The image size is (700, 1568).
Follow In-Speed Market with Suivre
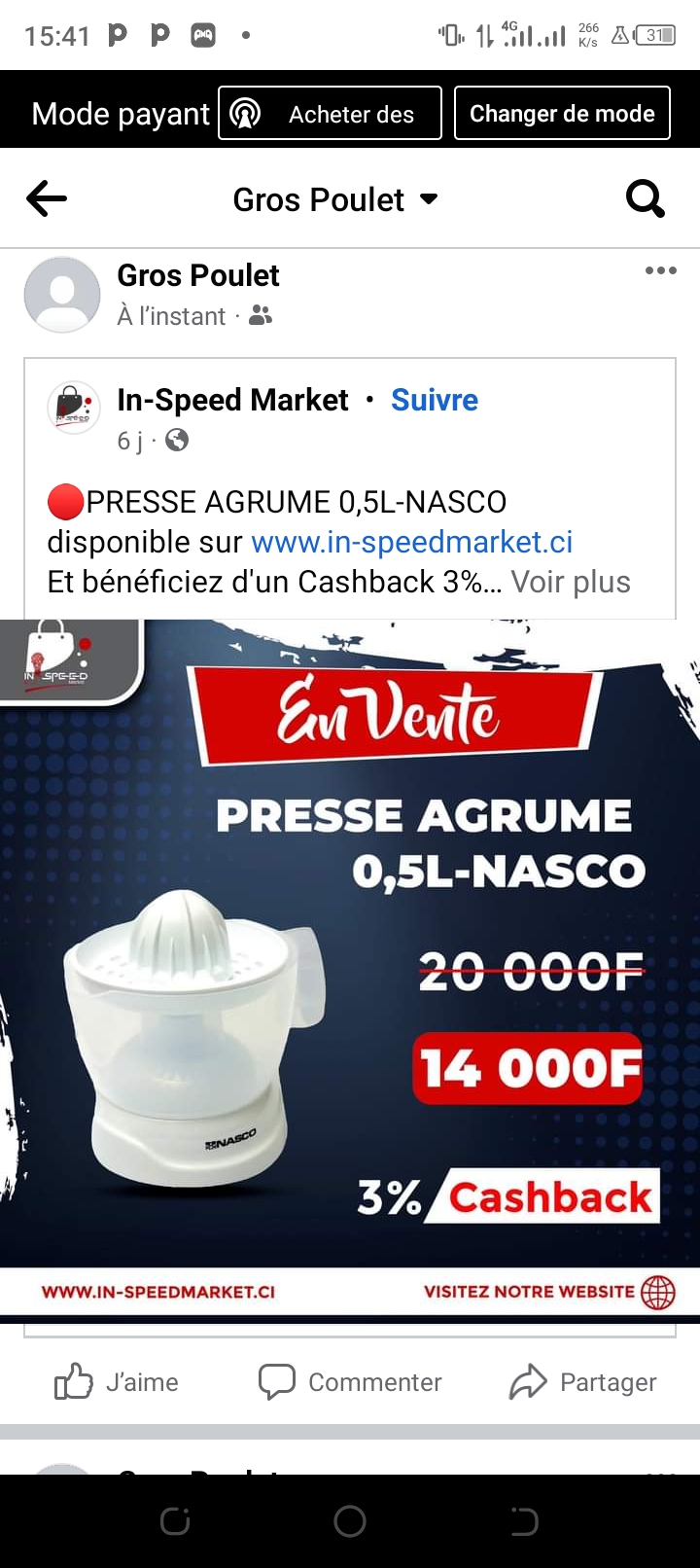(435, 400)
